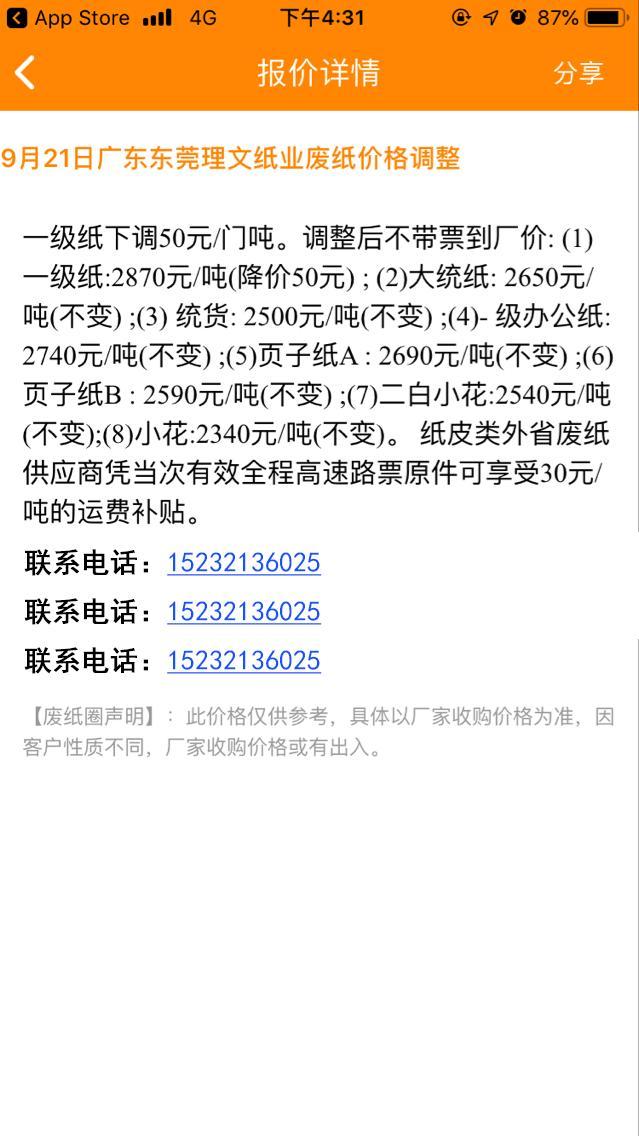Viewport: 639px width, 1136px height.
Task: Return to App Store via status bar
Action: tap(68, 18)
